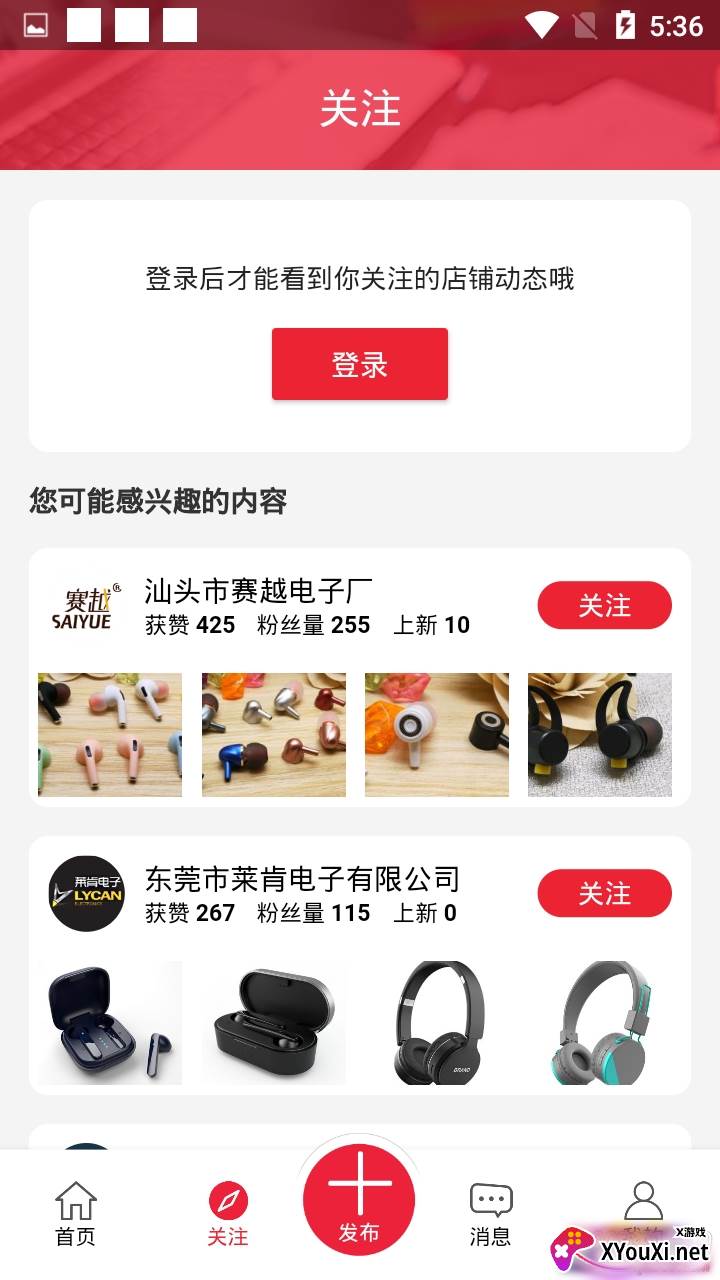Open the blue and rose-gold earbuds photo
Viewport: 720px width, 1280px height.
[274, 735]
